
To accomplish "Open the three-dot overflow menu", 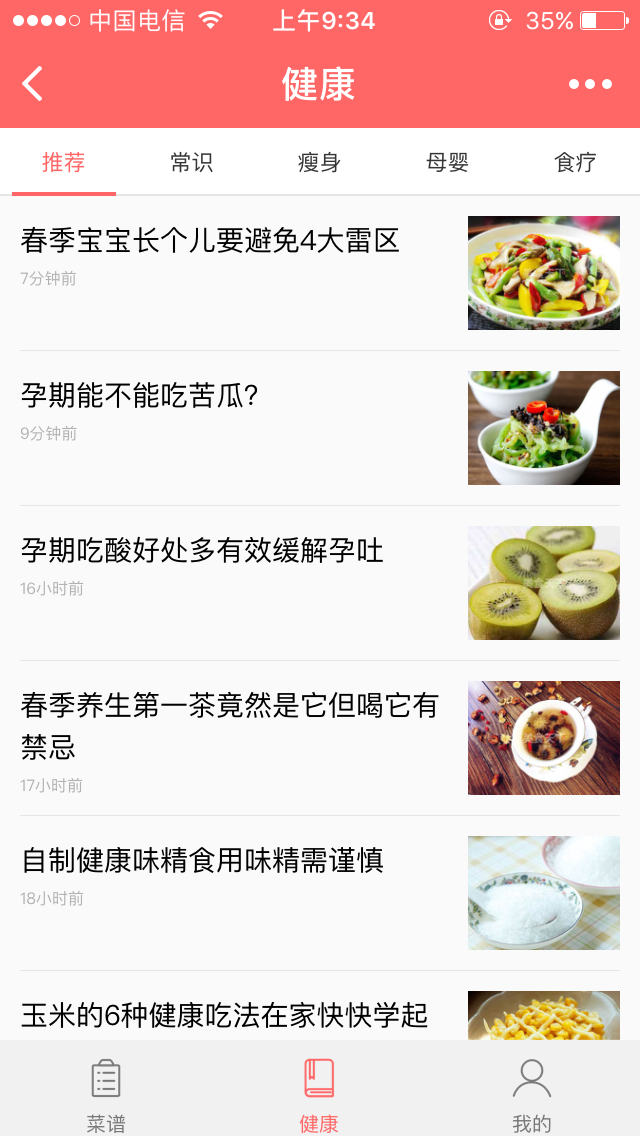I will coord(590,84).
